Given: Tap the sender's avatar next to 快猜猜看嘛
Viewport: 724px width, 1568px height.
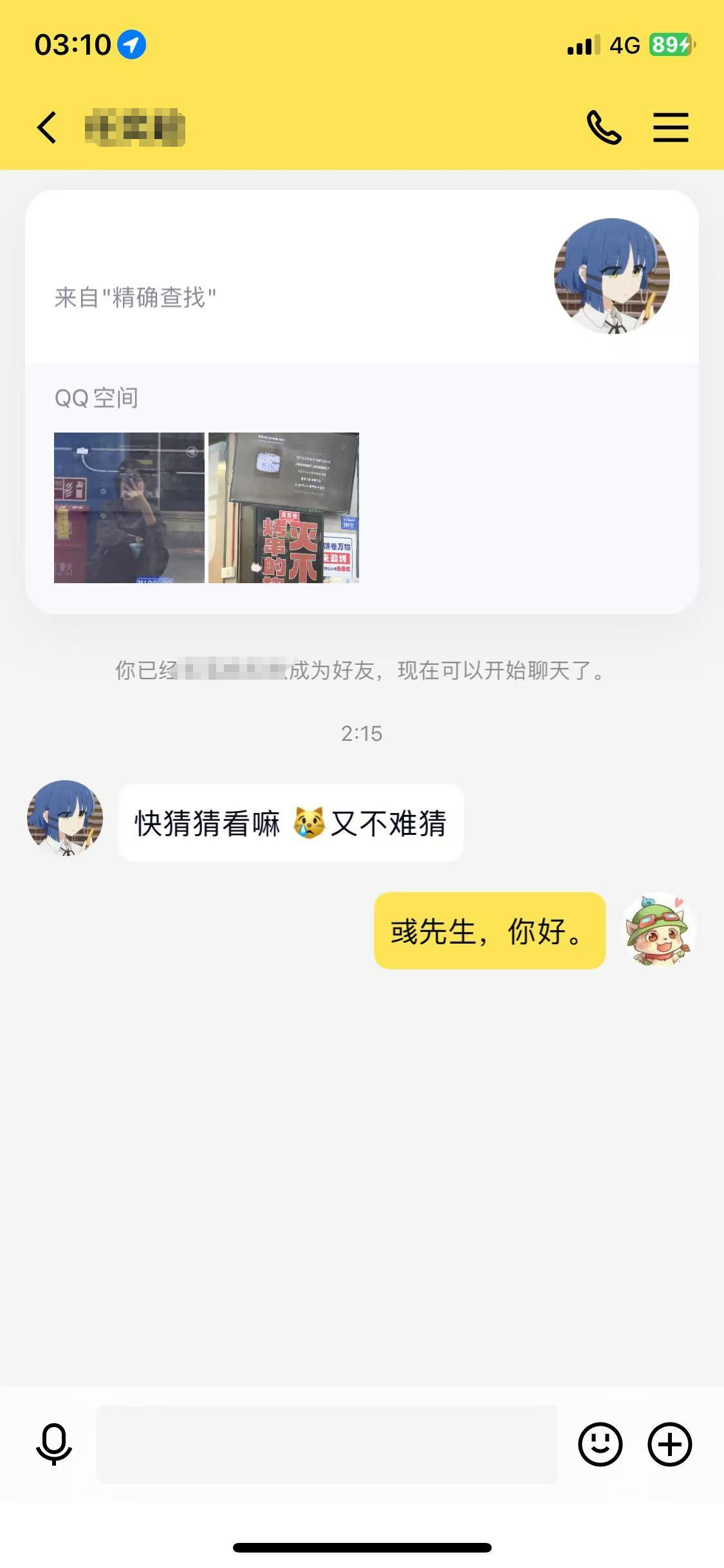Looking at the screenshot, I should [65, 818].
